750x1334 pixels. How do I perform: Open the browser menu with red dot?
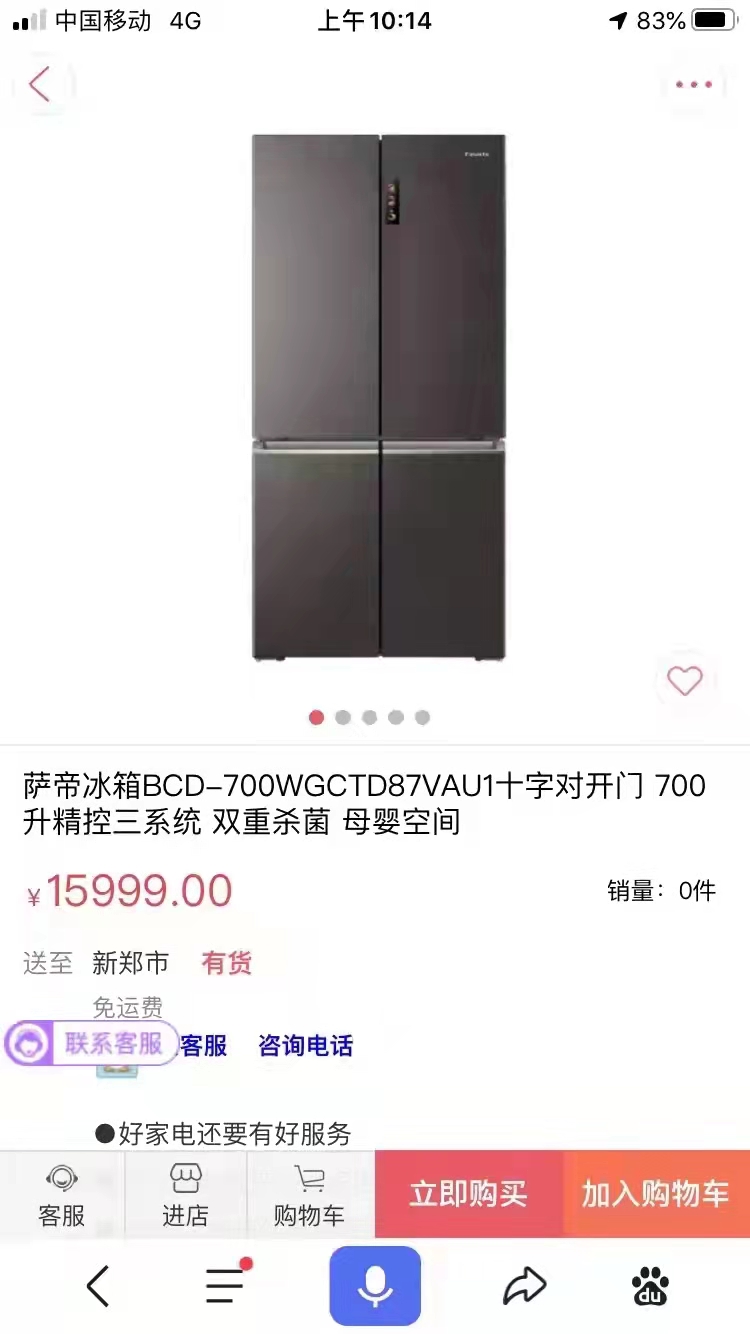[x=226, y=1284]
